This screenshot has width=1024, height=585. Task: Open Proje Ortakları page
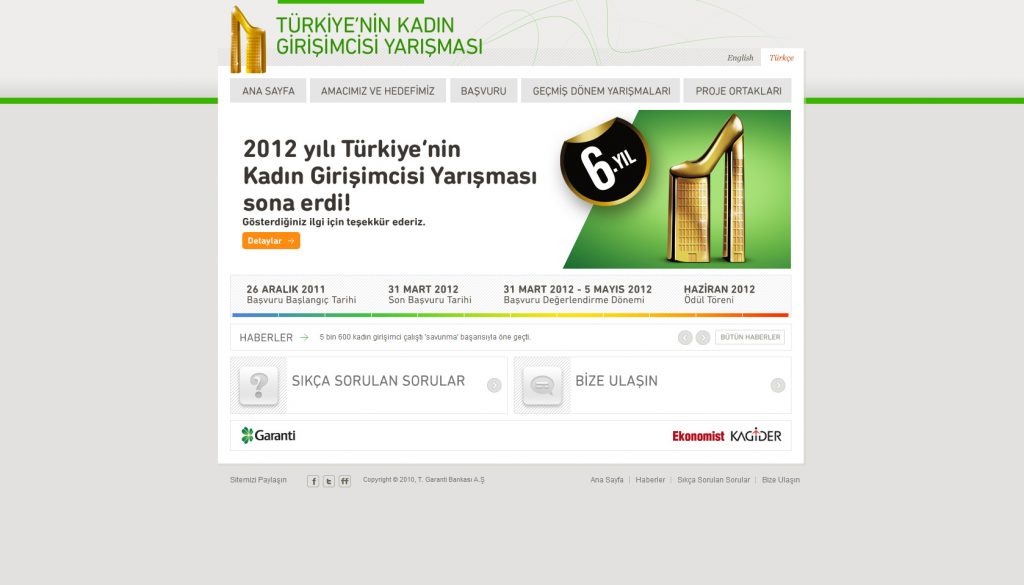pyautogui.click(x=738, y=91)
